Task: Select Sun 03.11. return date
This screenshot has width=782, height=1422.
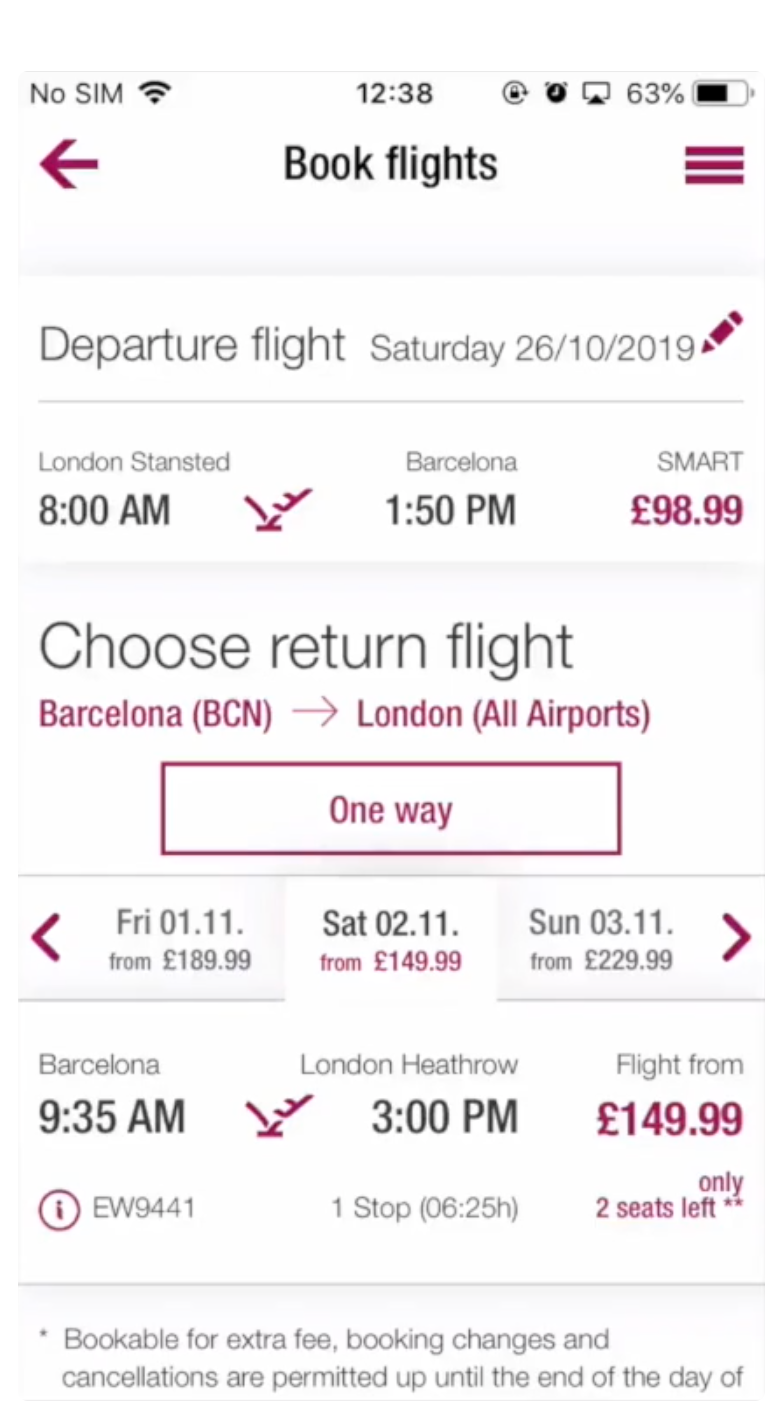Action: pyautogui.click(x=601, y=939)
